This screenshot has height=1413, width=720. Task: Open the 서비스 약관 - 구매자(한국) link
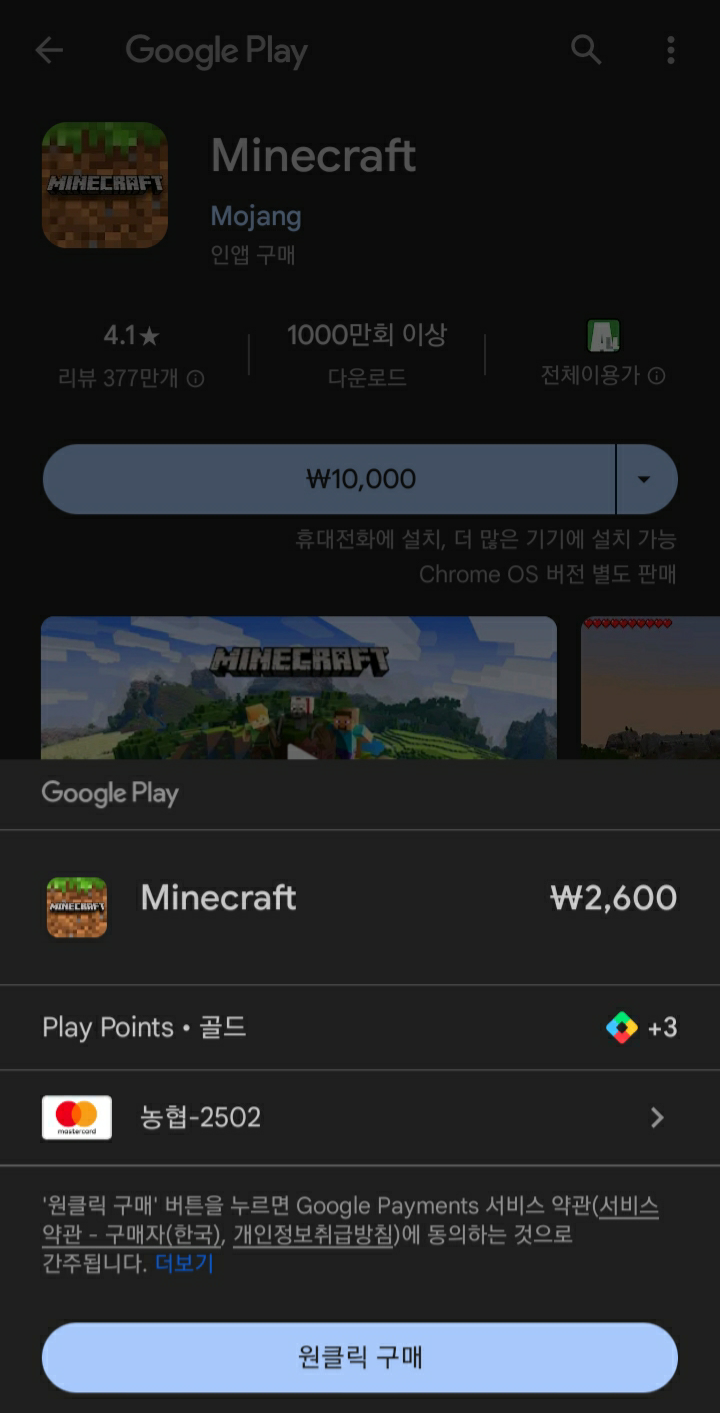132,1234
